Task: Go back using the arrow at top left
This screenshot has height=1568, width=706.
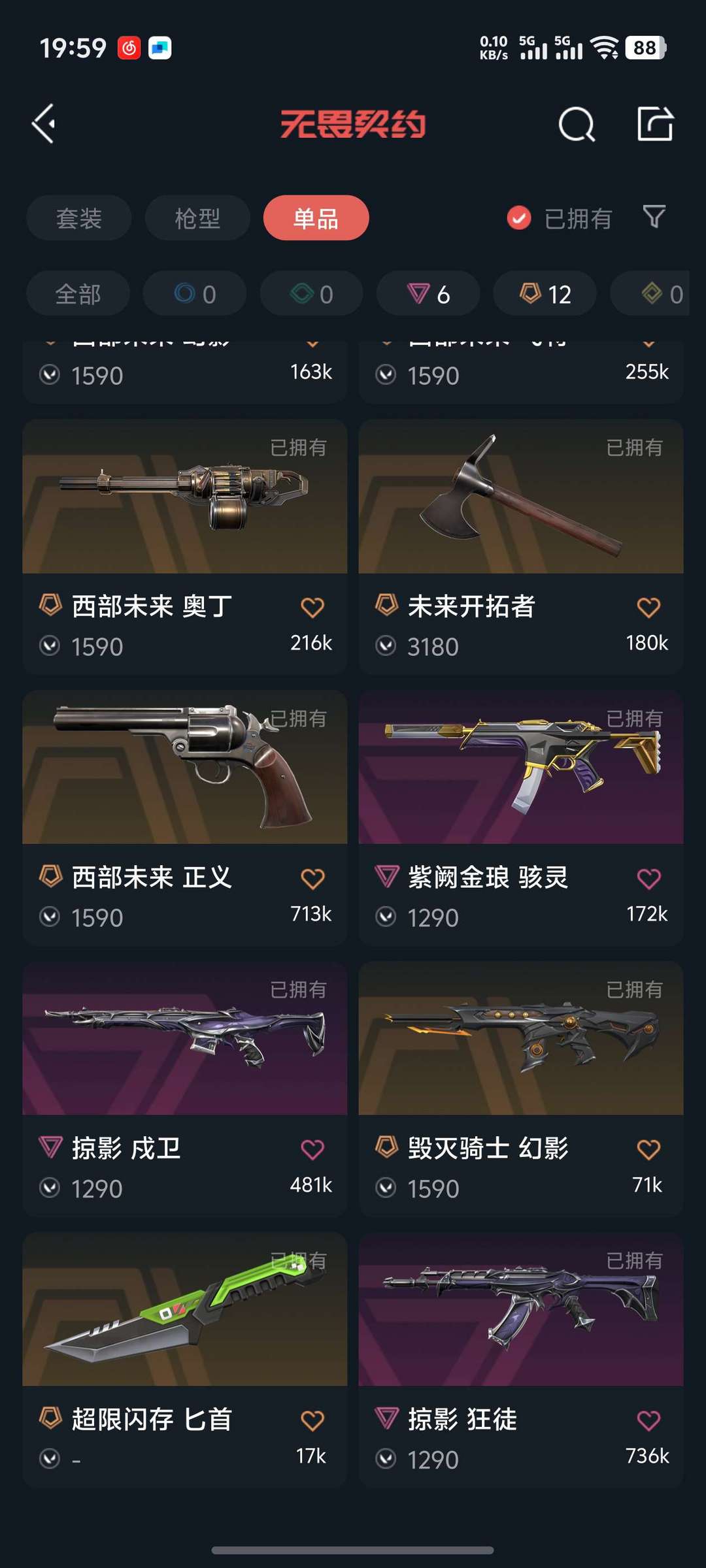Action: click(44, 123)
